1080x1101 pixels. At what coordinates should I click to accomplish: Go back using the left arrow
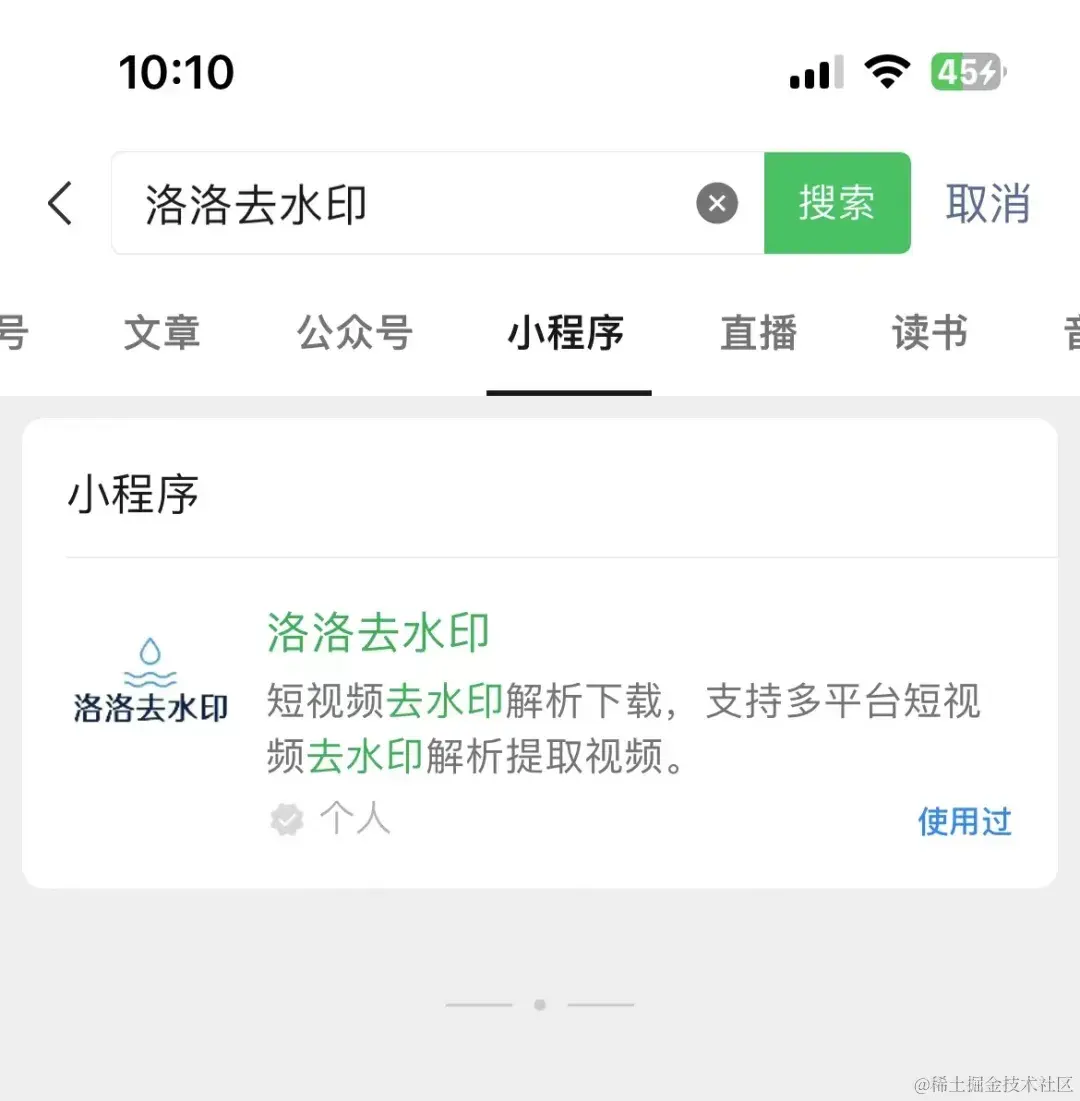[x=61, y=204]
